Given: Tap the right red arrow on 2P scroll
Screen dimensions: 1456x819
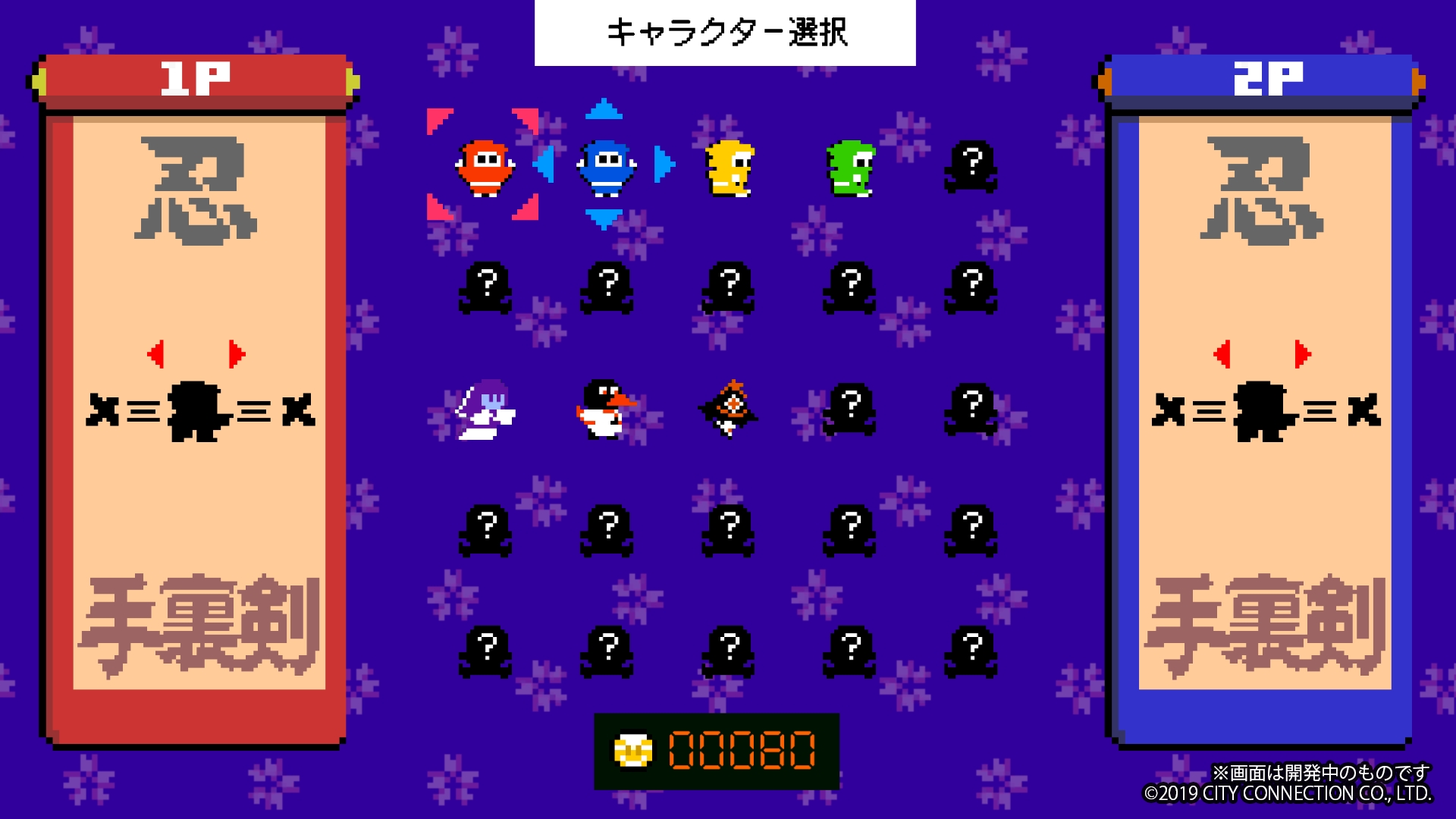Looking at the screenshot, I should point(1302,353).
